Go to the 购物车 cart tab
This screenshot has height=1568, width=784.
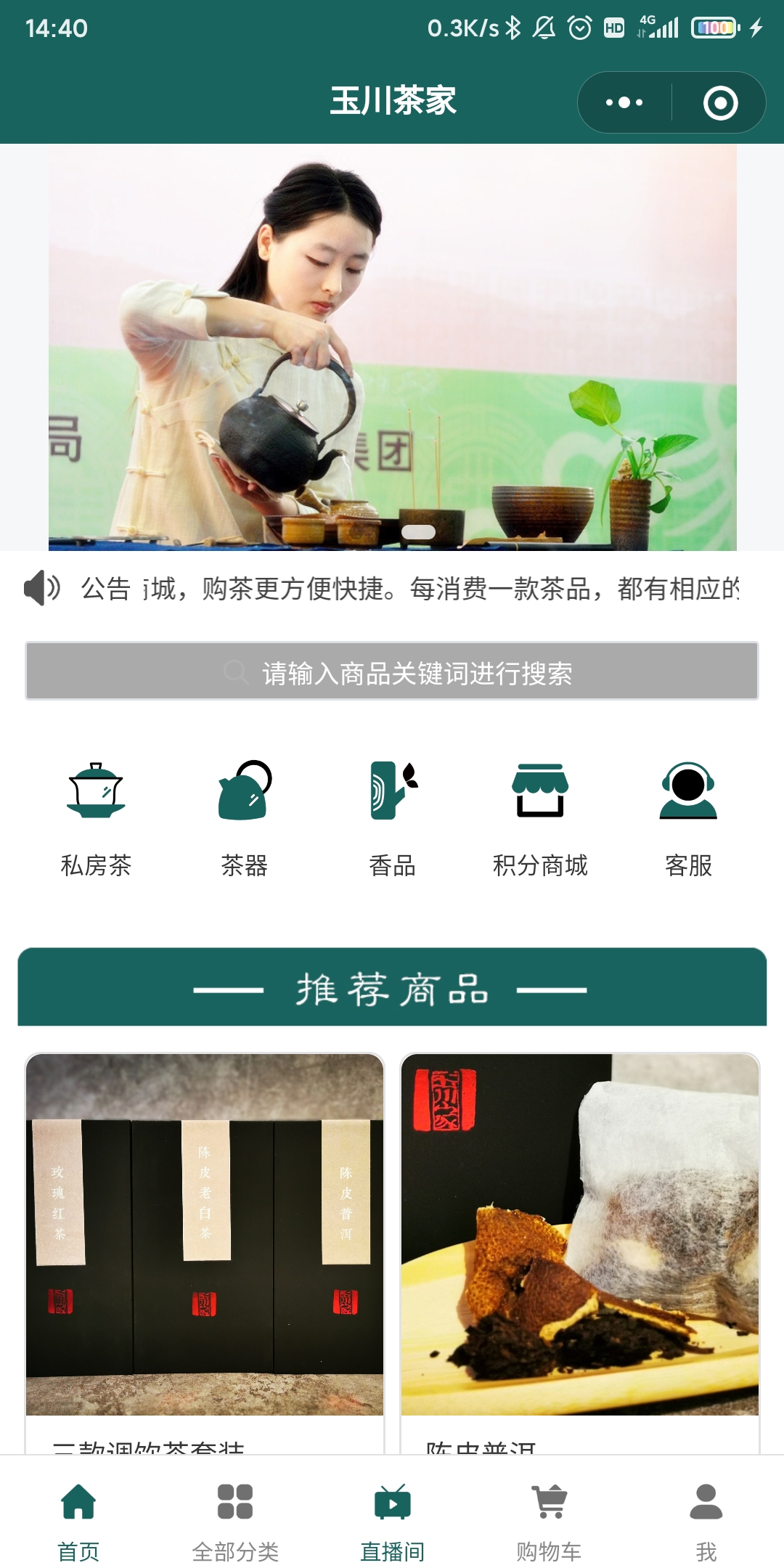pos(549,1521)
